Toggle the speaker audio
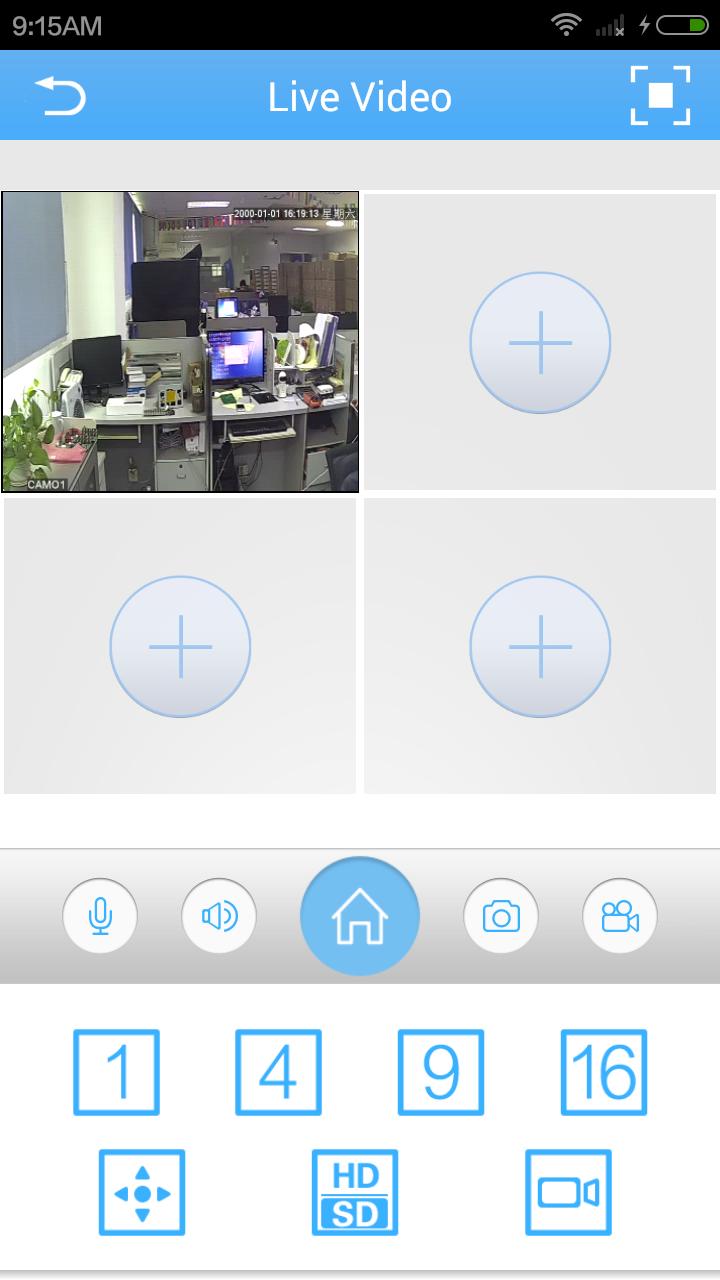The image size is (720, 1280). 219,916
